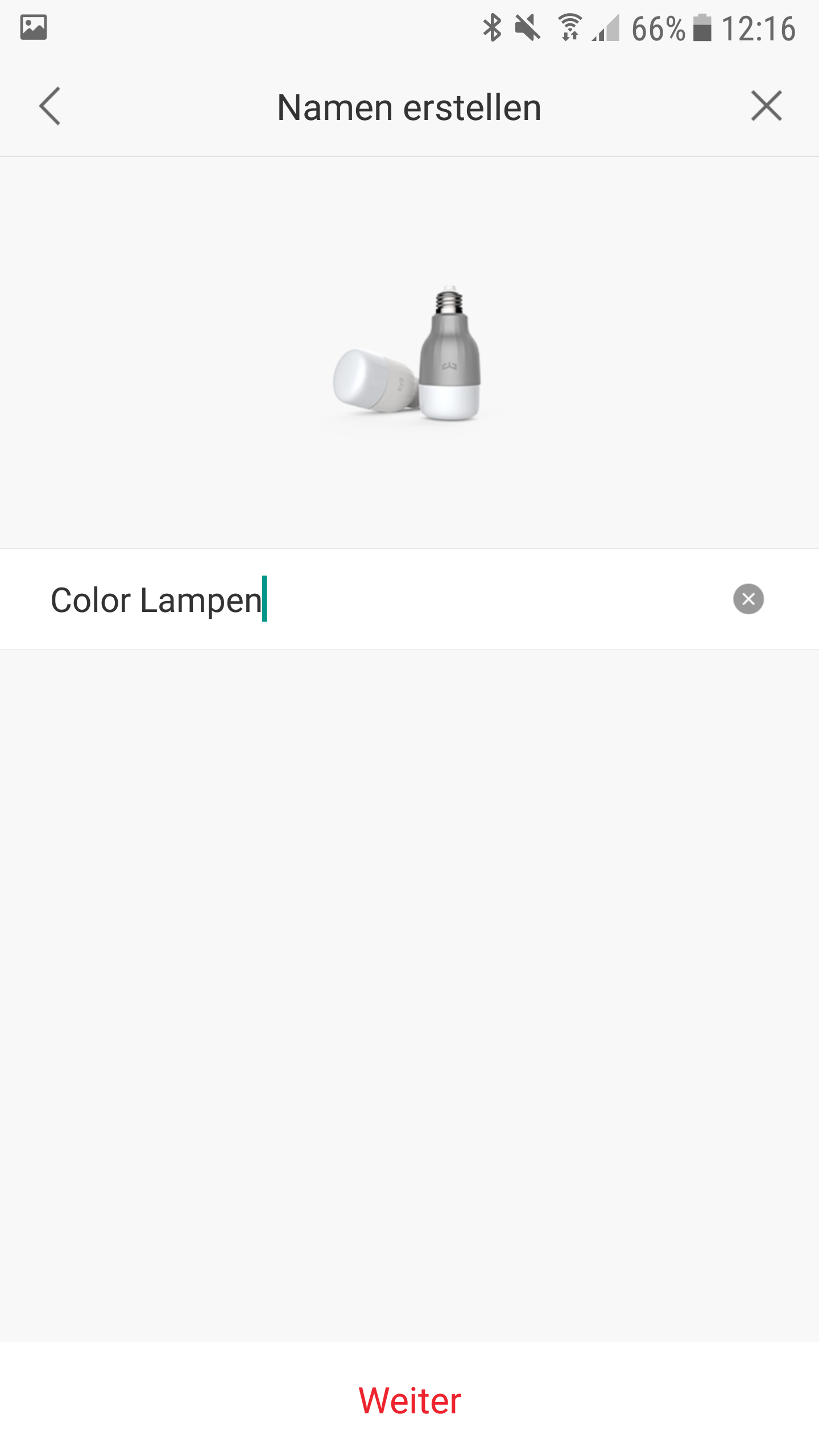This screenshot has height=1456, width=819.
Task: Tap the circular clear button in the input row
Action: [x=749, y=598]
